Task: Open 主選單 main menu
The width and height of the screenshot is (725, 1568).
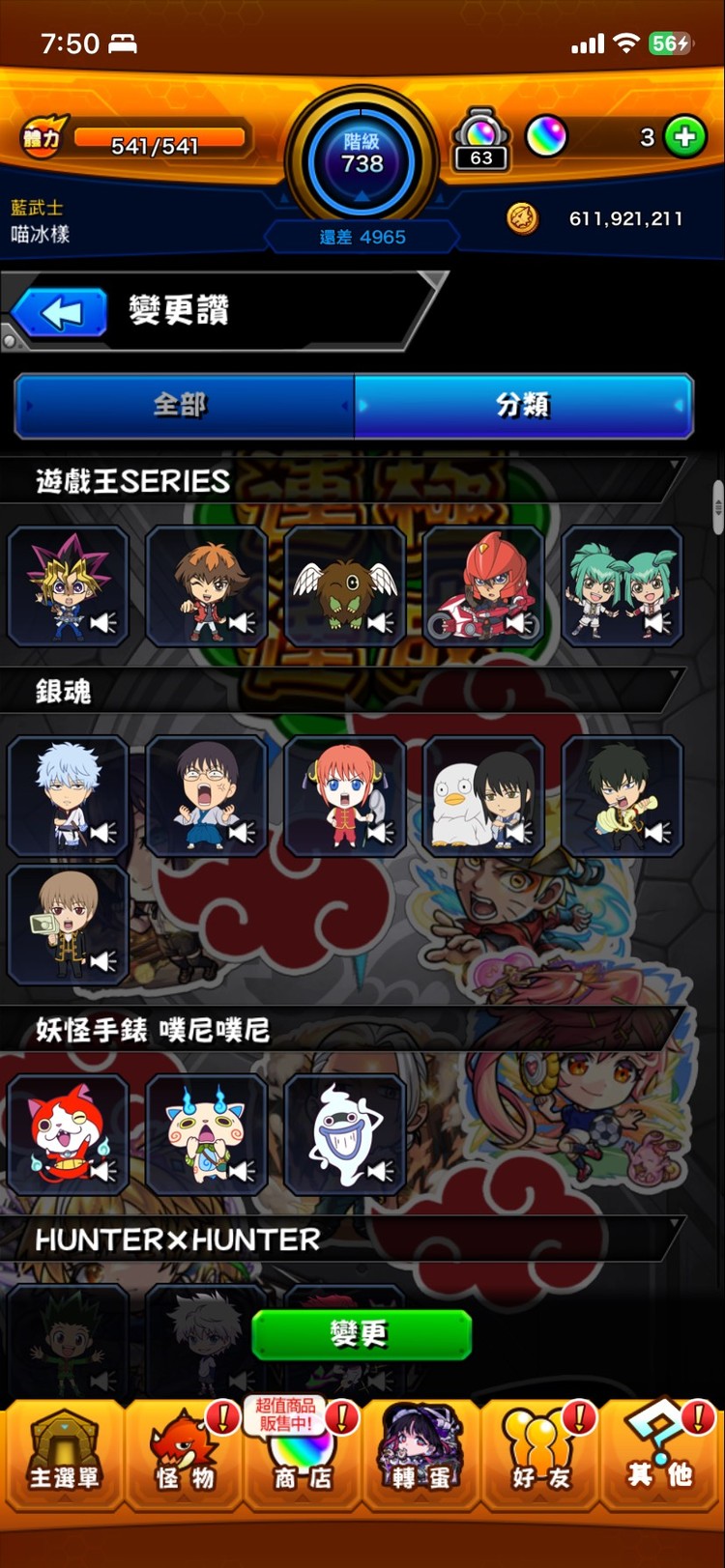Action: 64,1454
